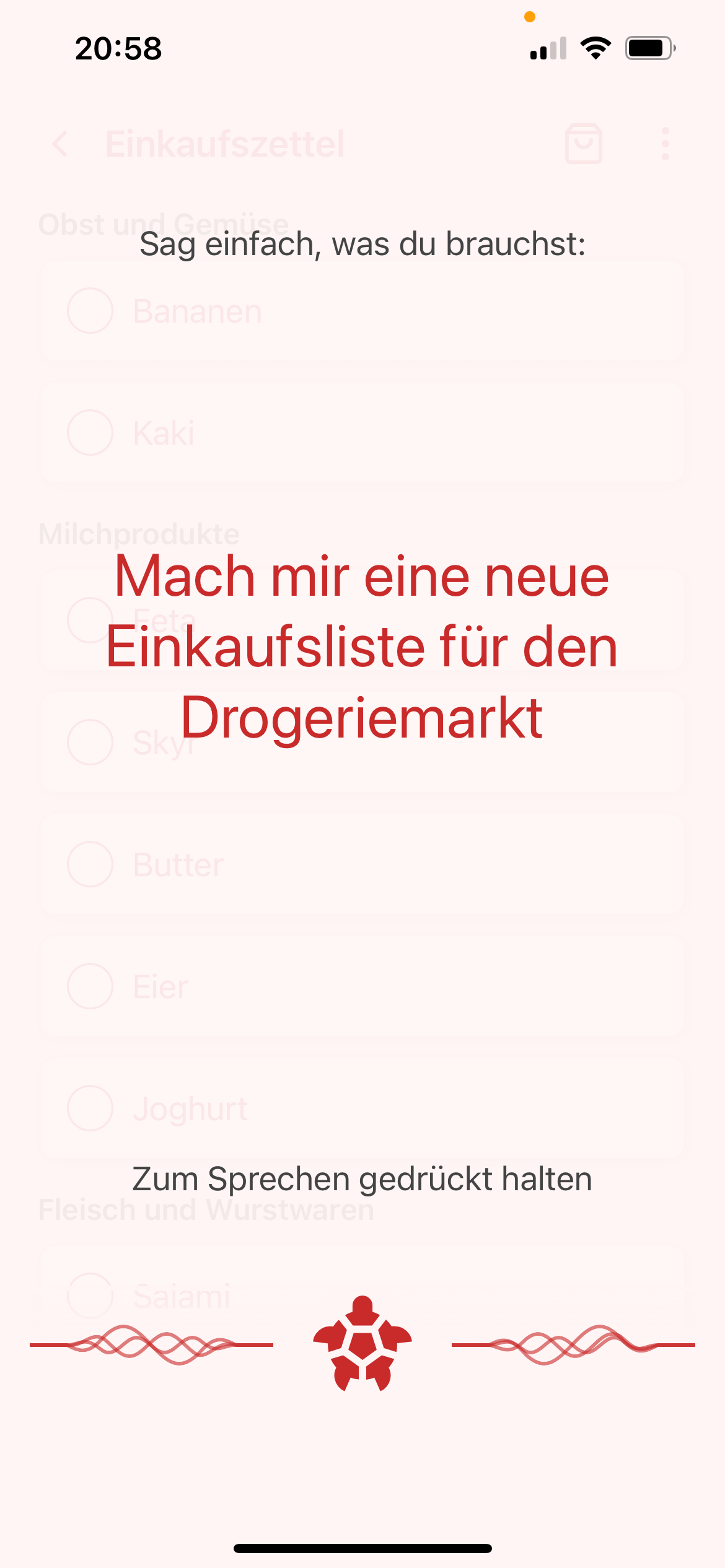Tap the back chevron in the header
The height and width of the screenshot is (1568, 725).
60,142
